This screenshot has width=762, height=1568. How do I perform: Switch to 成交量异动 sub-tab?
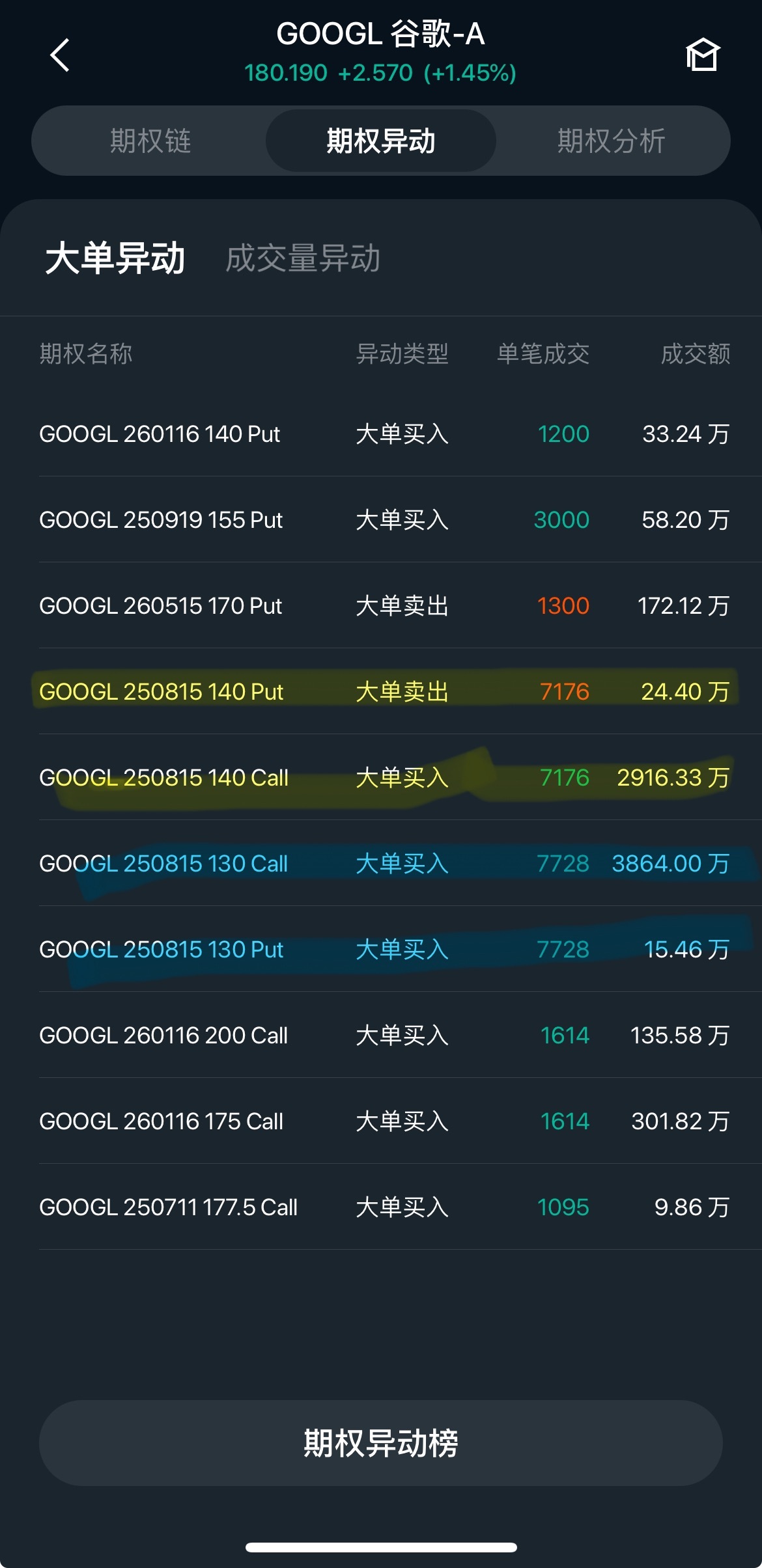[x=303, y=258]
